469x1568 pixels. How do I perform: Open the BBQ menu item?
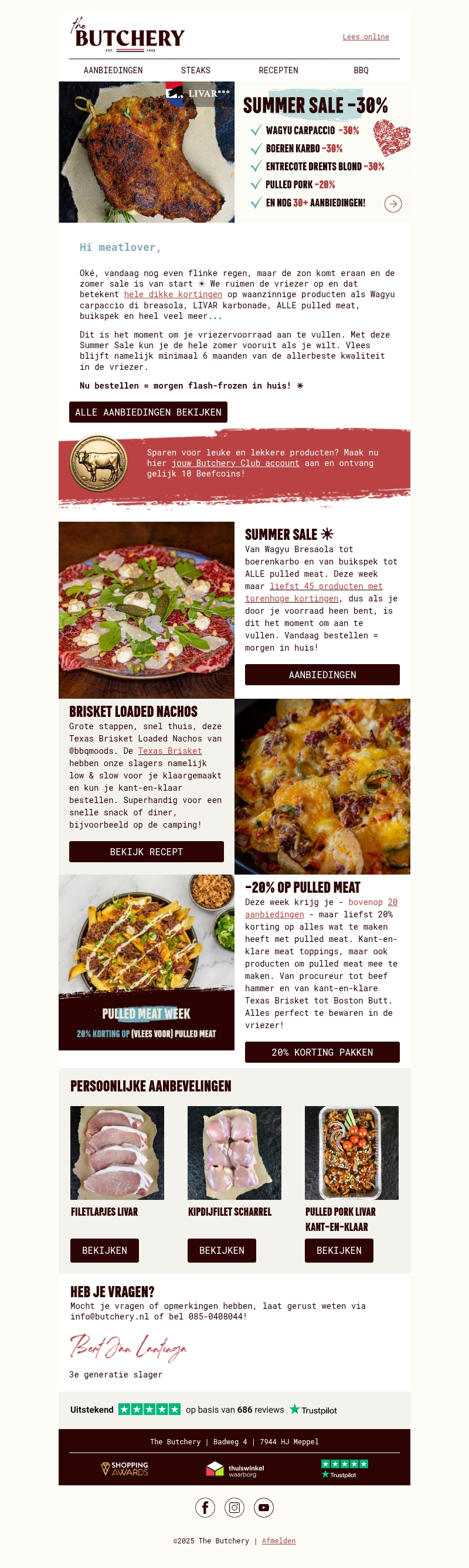[361, 70]
